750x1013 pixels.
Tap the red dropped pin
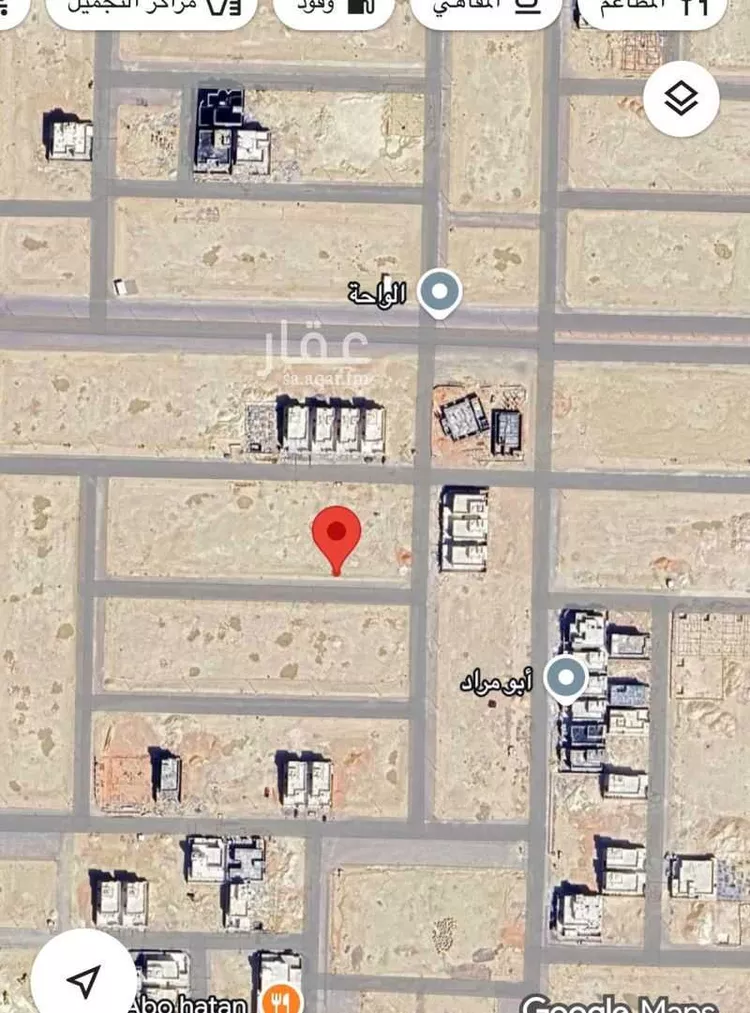click(x=337, y=535)
